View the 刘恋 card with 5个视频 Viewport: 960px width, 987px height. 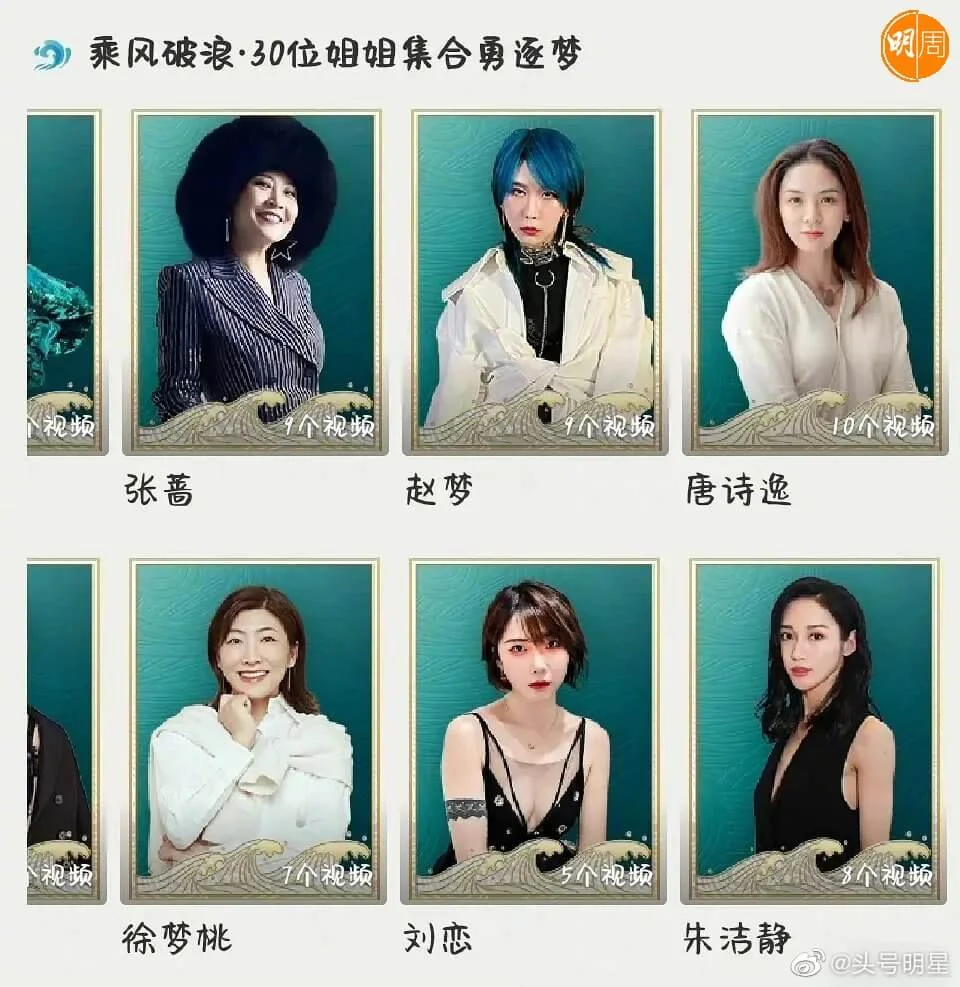(x=535, y=730)
